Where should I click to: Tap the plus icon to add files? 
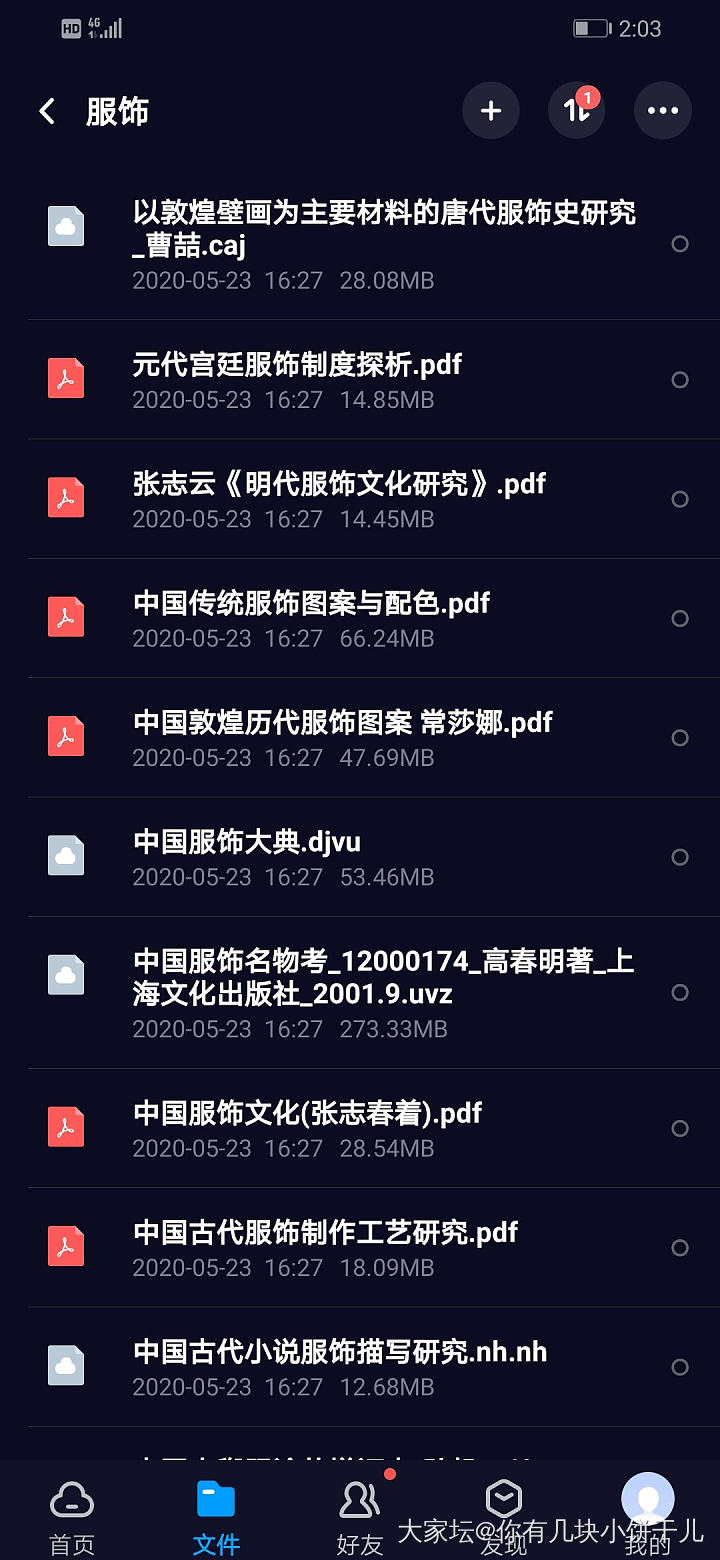pos(490,111)
